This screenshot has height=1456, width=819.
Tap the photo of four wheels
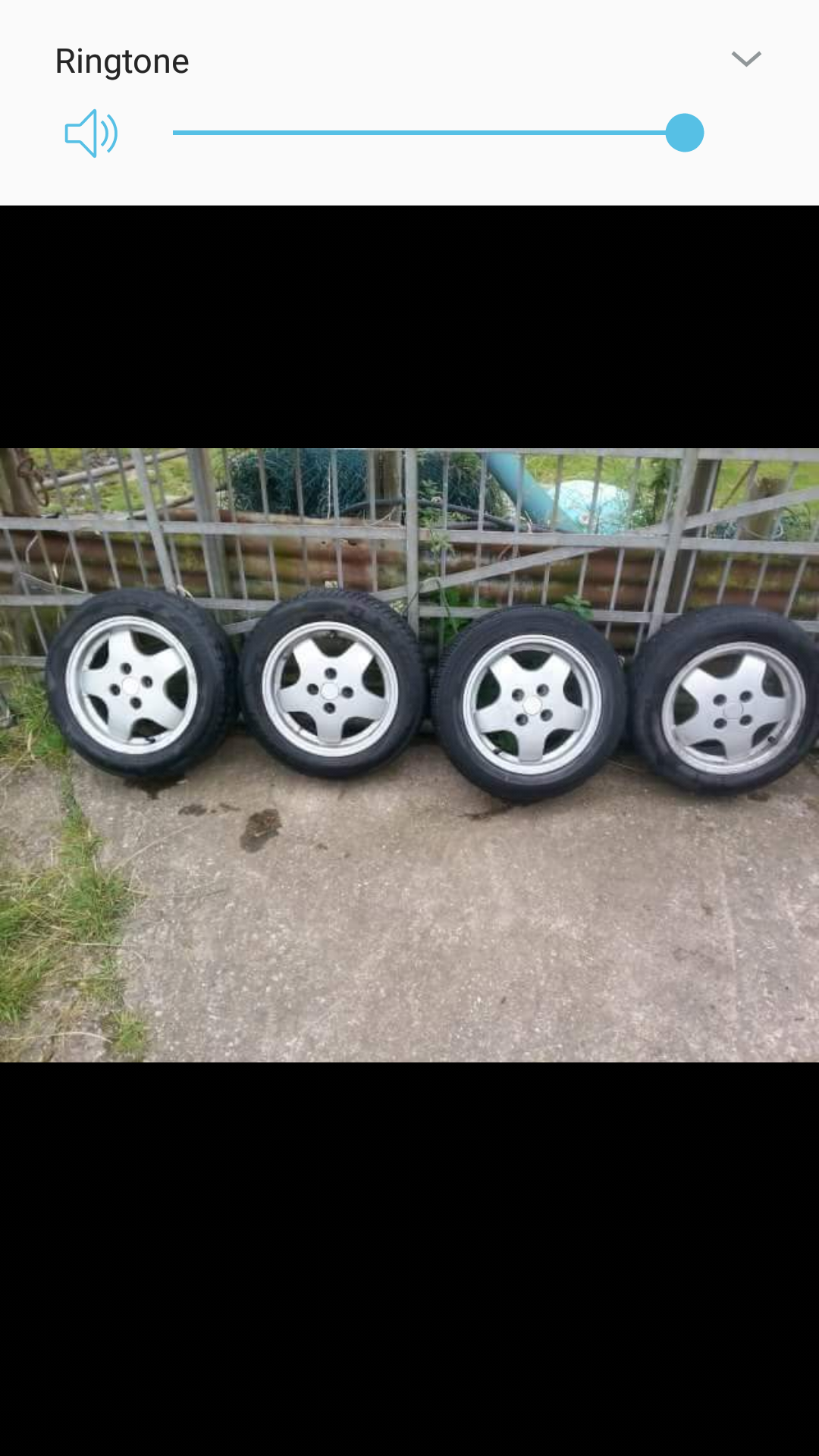(x=409, y=755)
